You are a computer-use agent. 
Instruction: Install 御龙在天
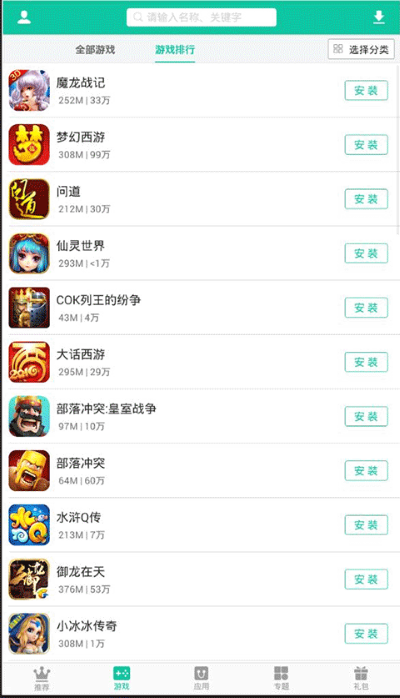(x=366, y=579)
